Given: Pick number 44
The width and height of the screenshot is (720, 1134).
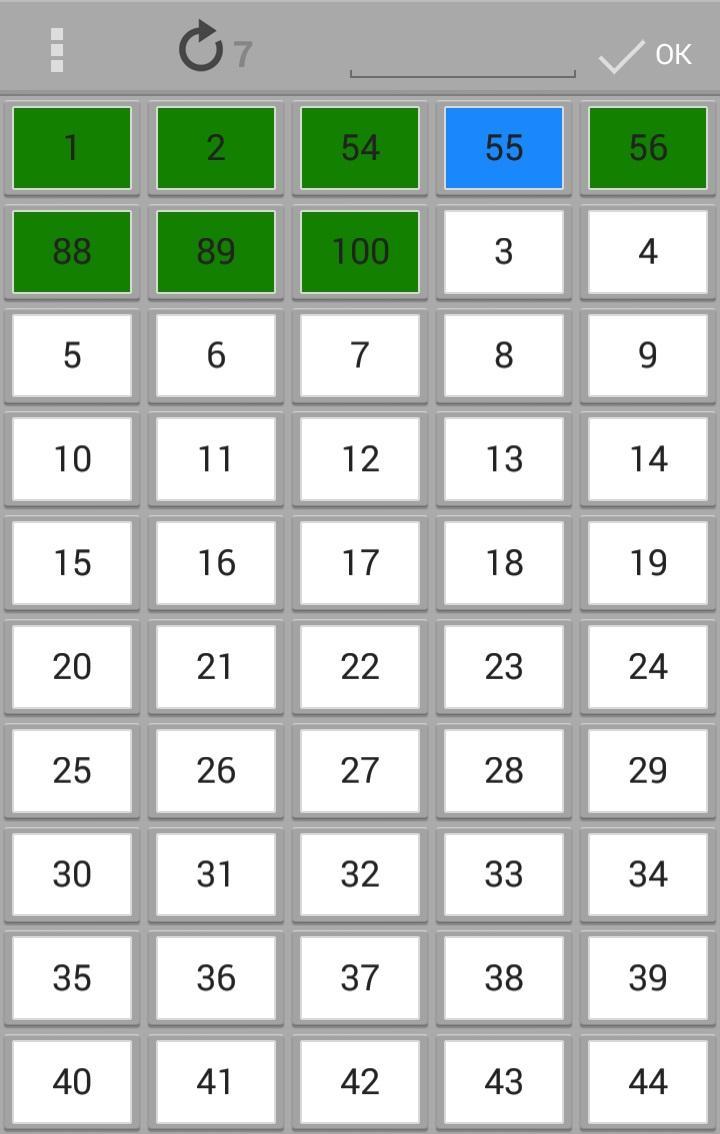Looking at the screenshot, I should pos(648,1082).
